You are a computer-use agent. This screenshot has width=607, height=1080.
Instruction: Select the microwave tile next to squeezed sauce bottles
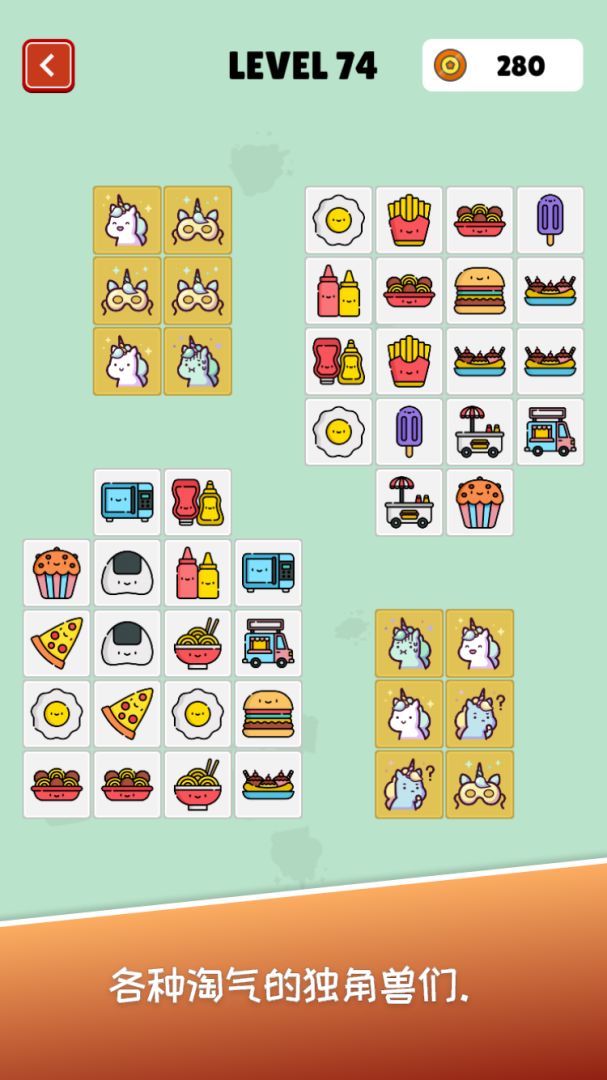pos(127,502)
